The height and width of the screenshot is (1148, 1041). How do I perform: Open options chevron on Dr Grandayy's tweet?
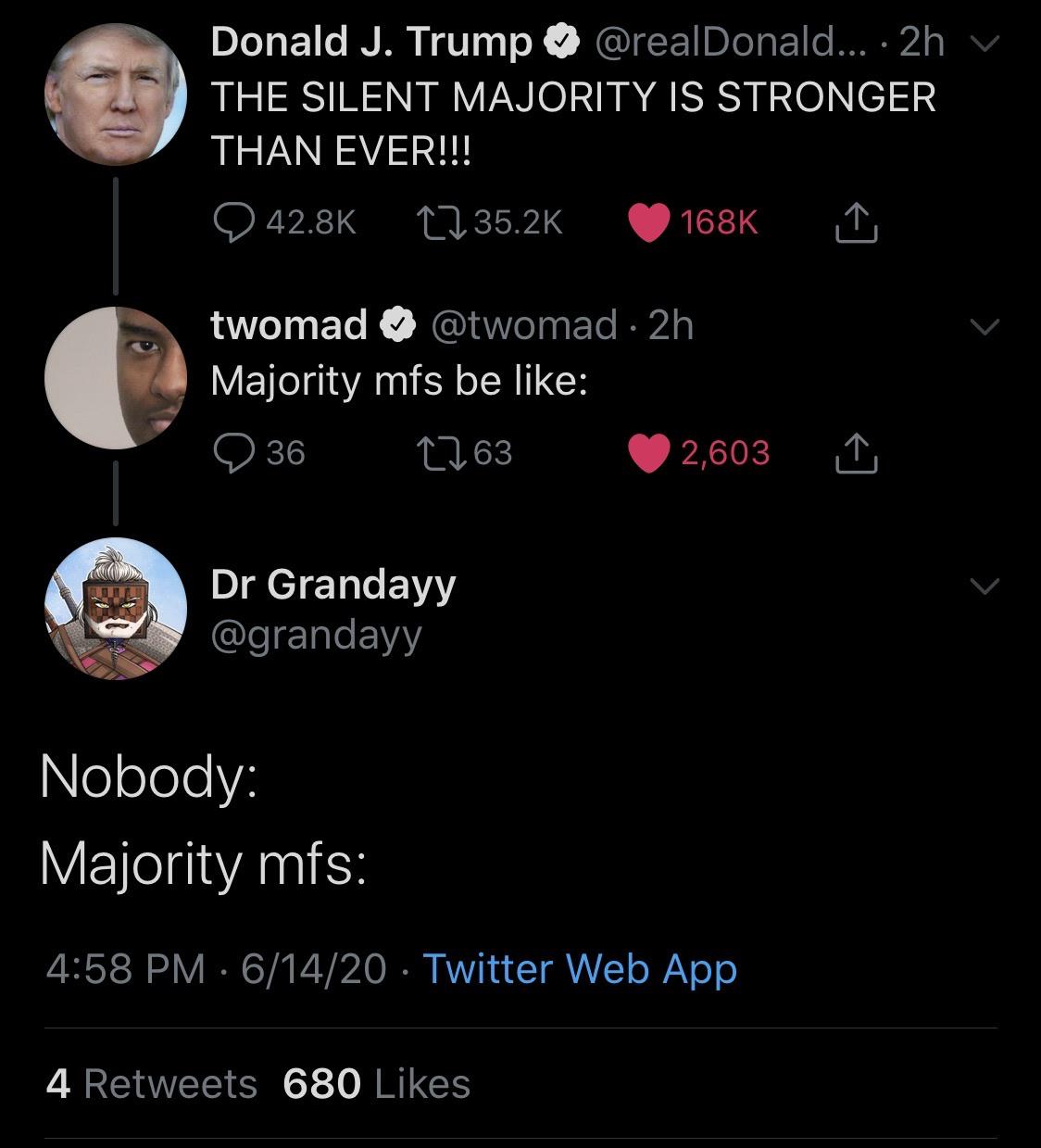point(985,586)
